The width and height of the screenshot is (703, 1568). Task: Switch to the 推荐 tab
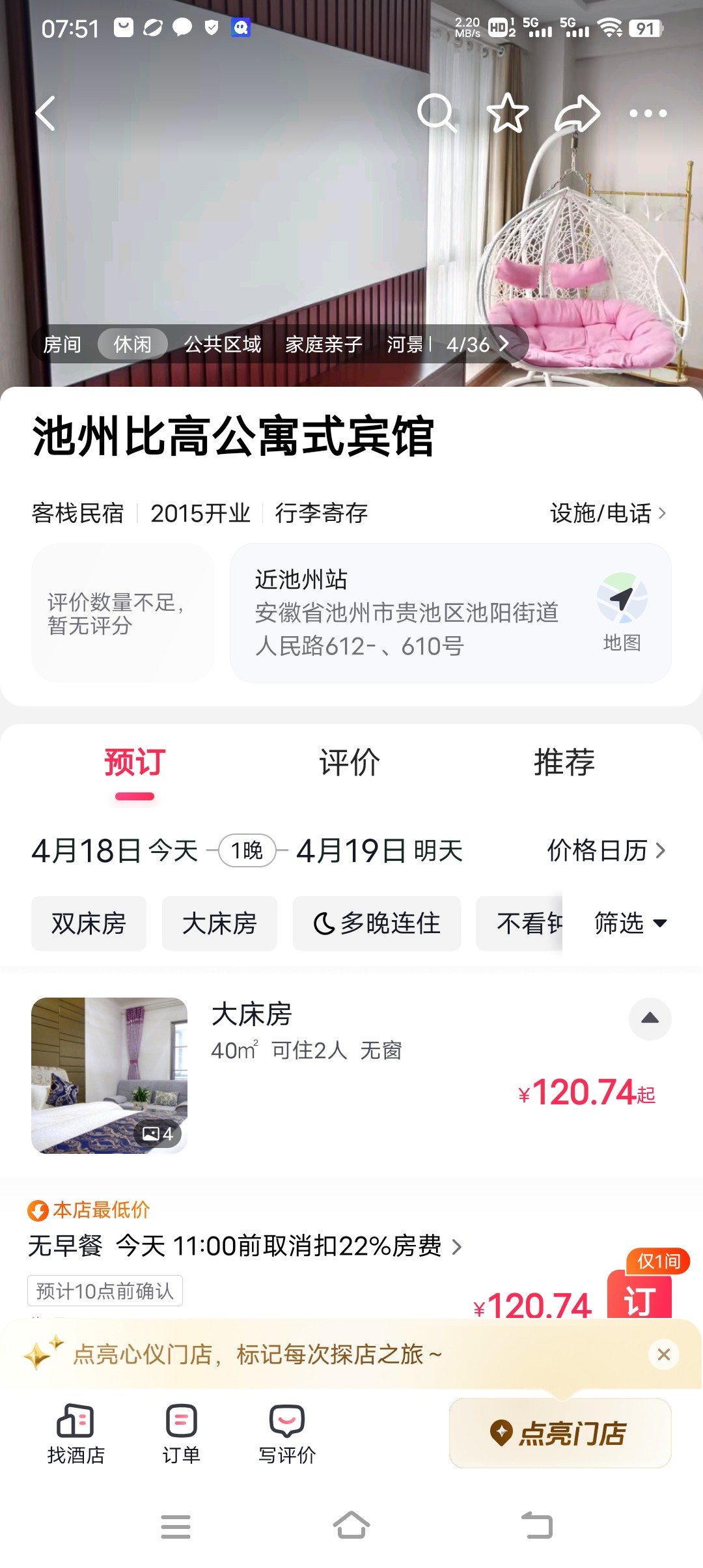(564, 763)
